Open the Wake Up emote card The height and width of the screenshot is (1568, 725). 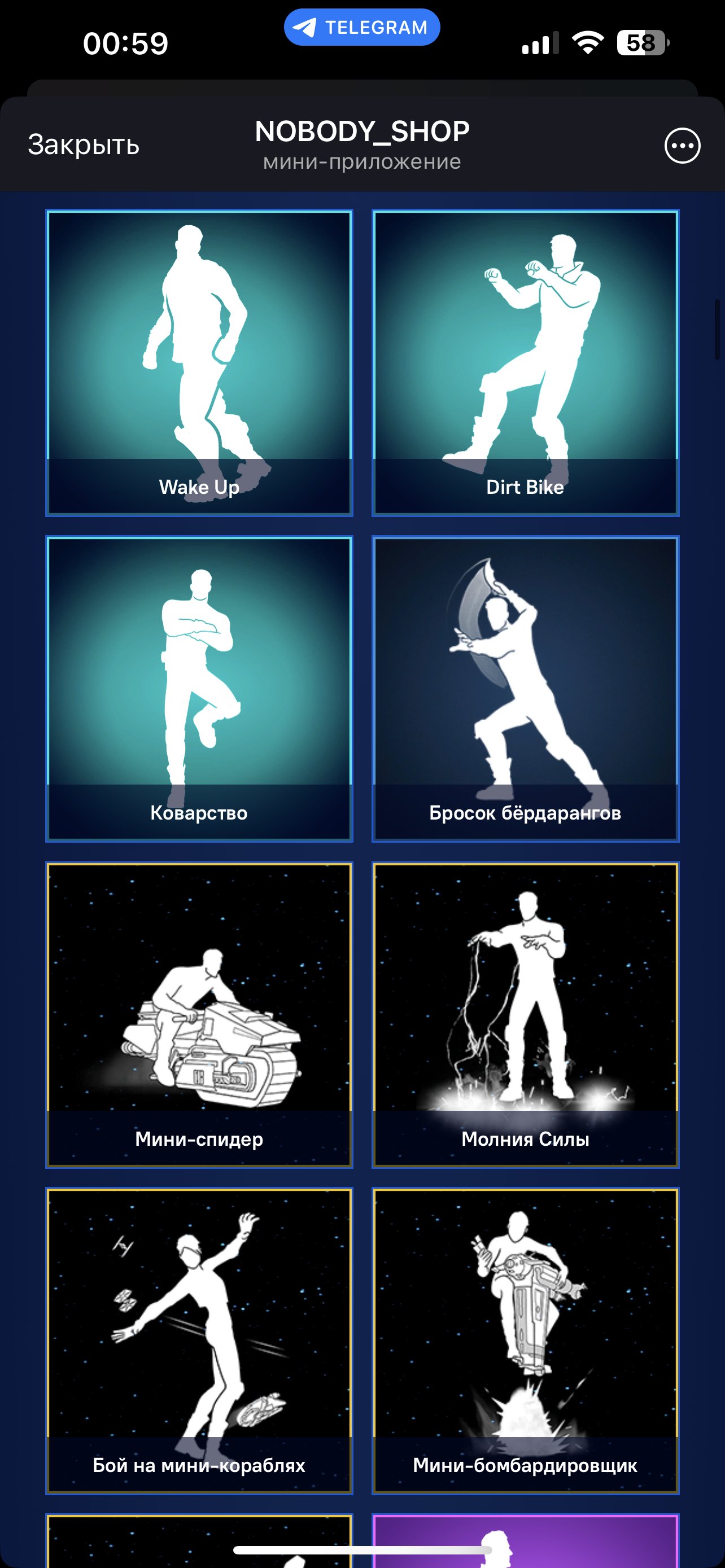199,363
